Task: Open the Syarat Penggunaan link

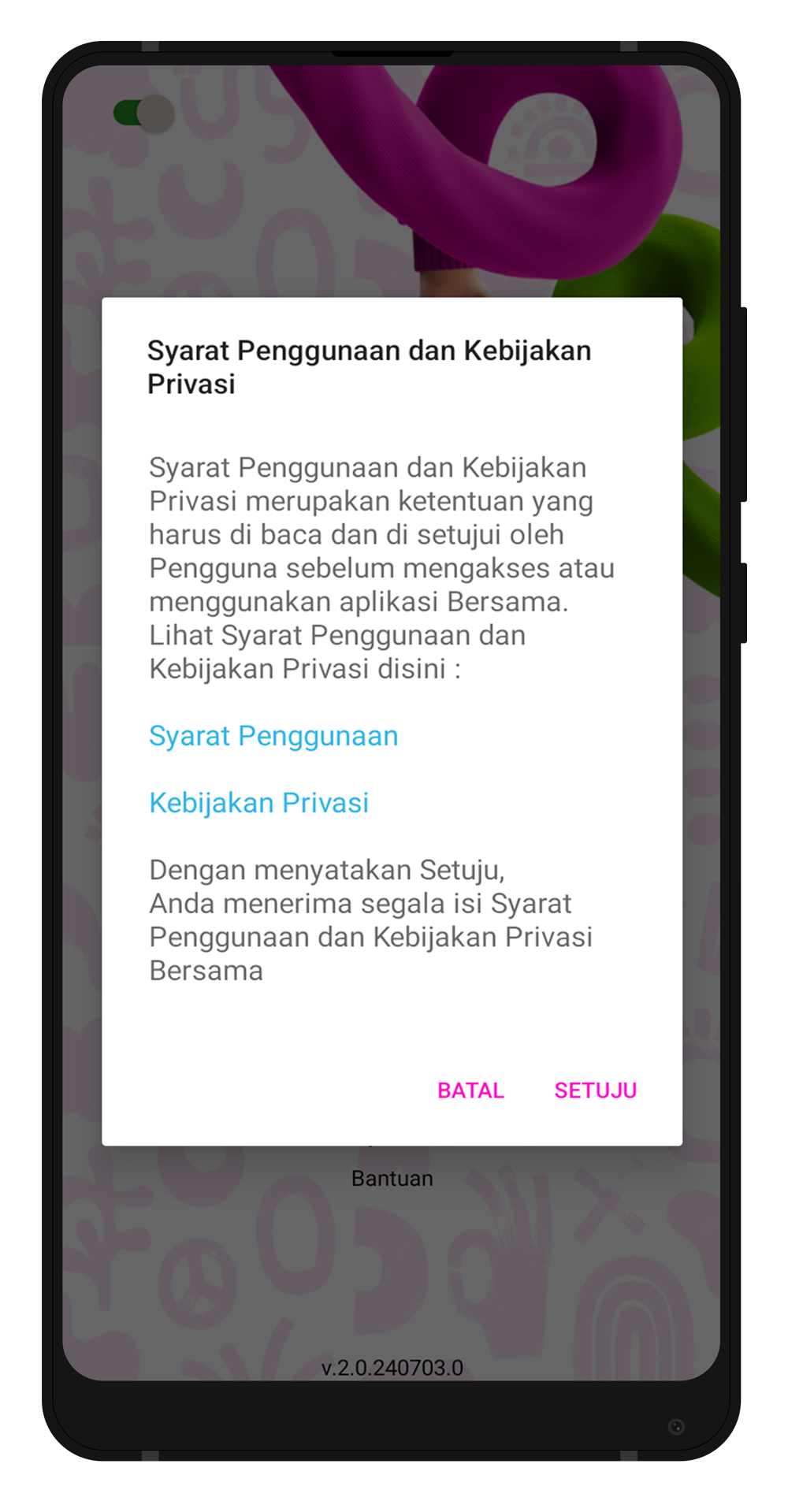Action: pos(273,736)
